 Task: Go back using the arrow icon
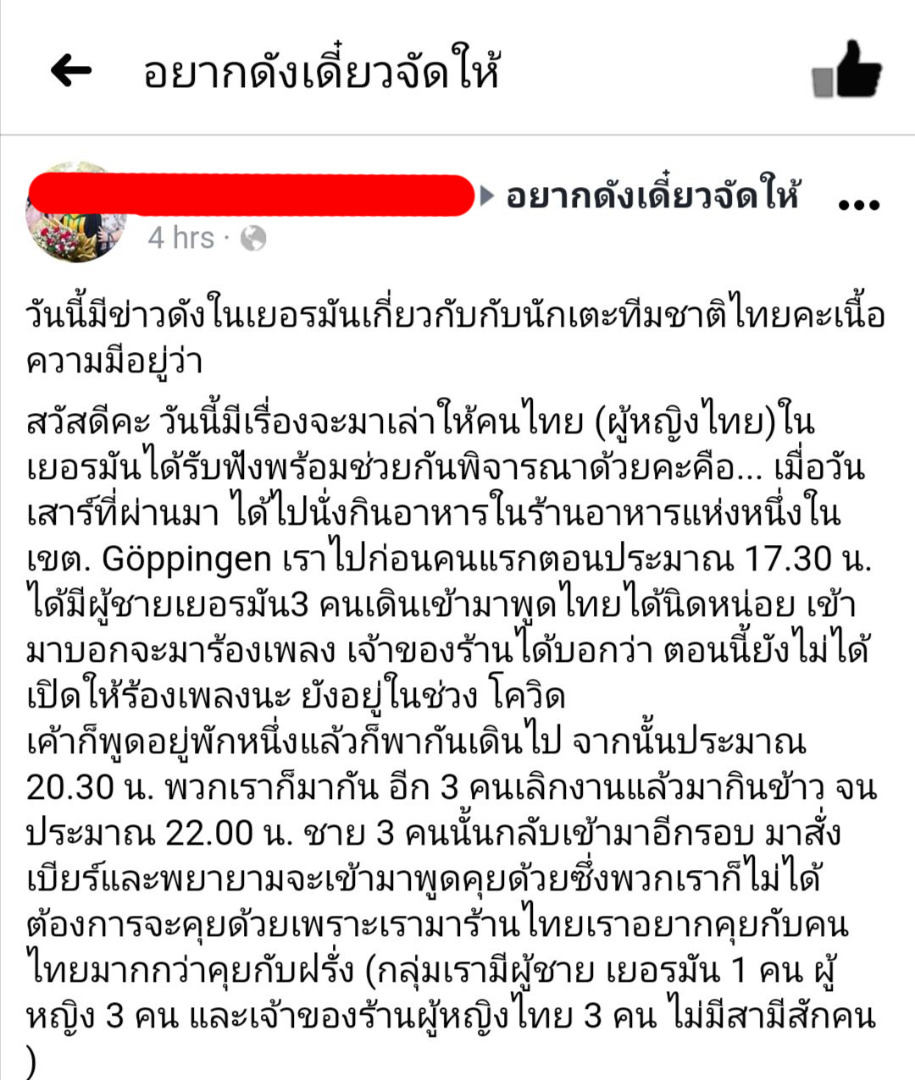point(71,70)
